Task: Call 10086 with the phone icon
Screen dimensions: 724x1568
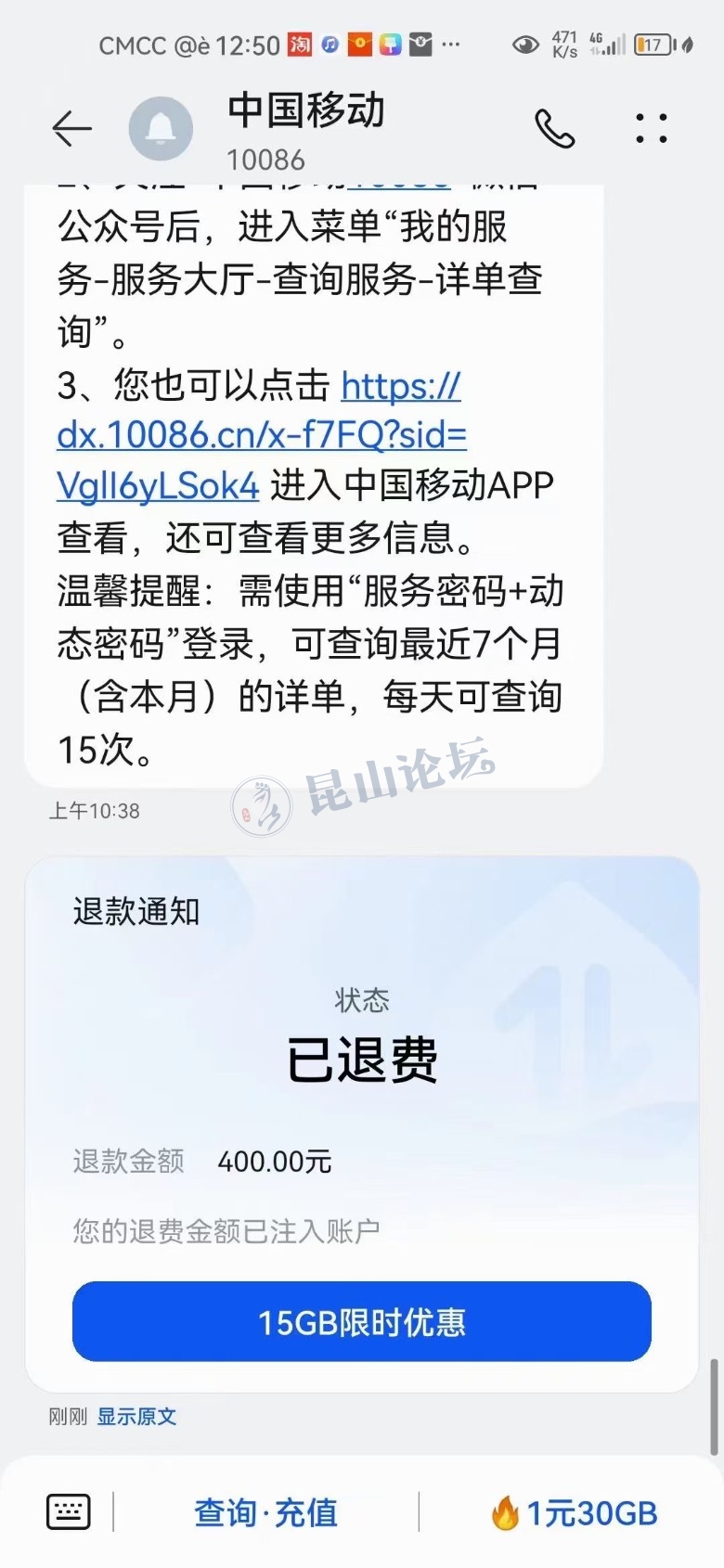Action: pyautogui.click(x=554, y=129)
